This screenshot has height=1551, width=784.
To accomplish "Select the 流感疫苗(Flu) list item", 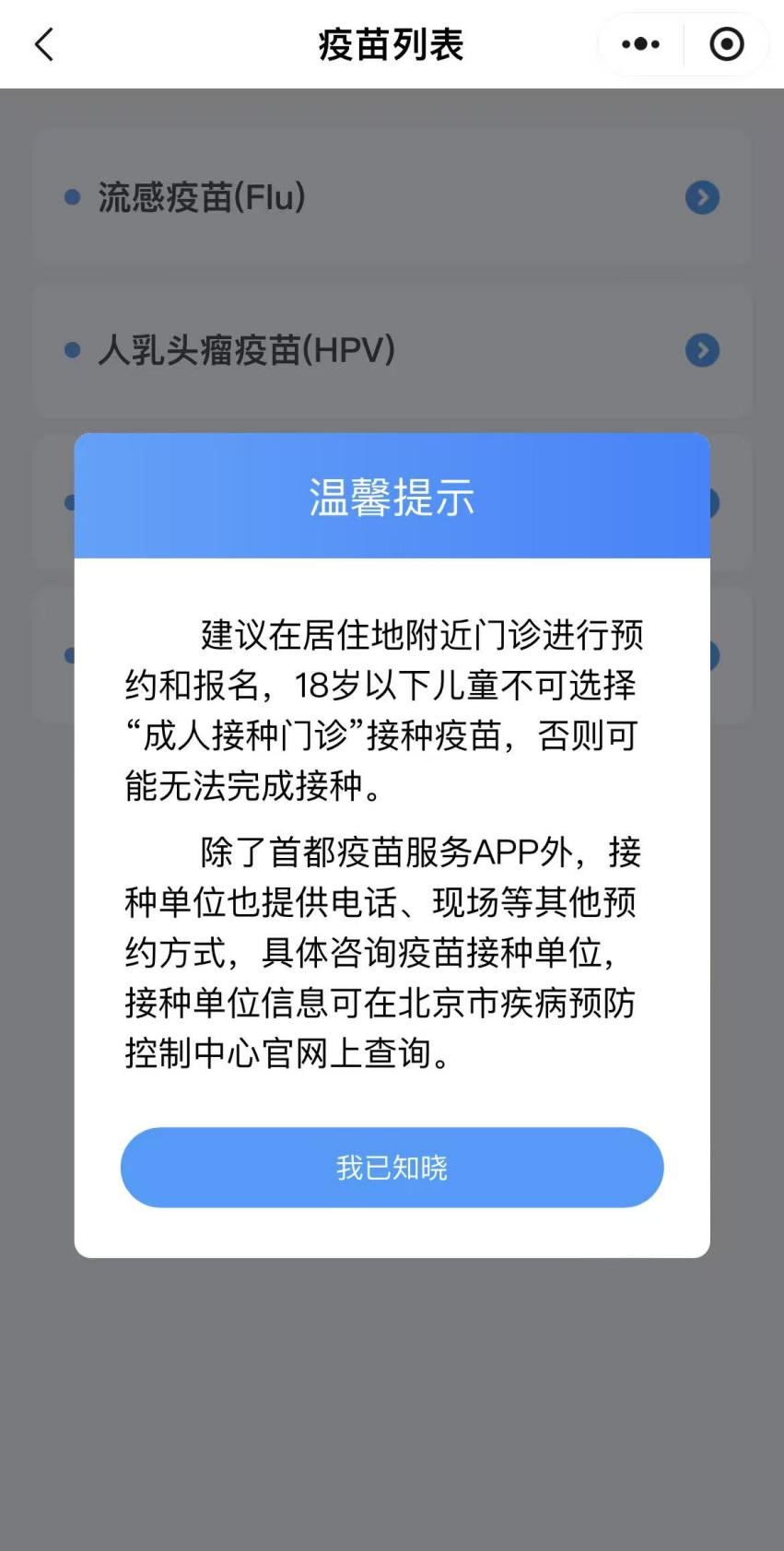I will point(276,196).
